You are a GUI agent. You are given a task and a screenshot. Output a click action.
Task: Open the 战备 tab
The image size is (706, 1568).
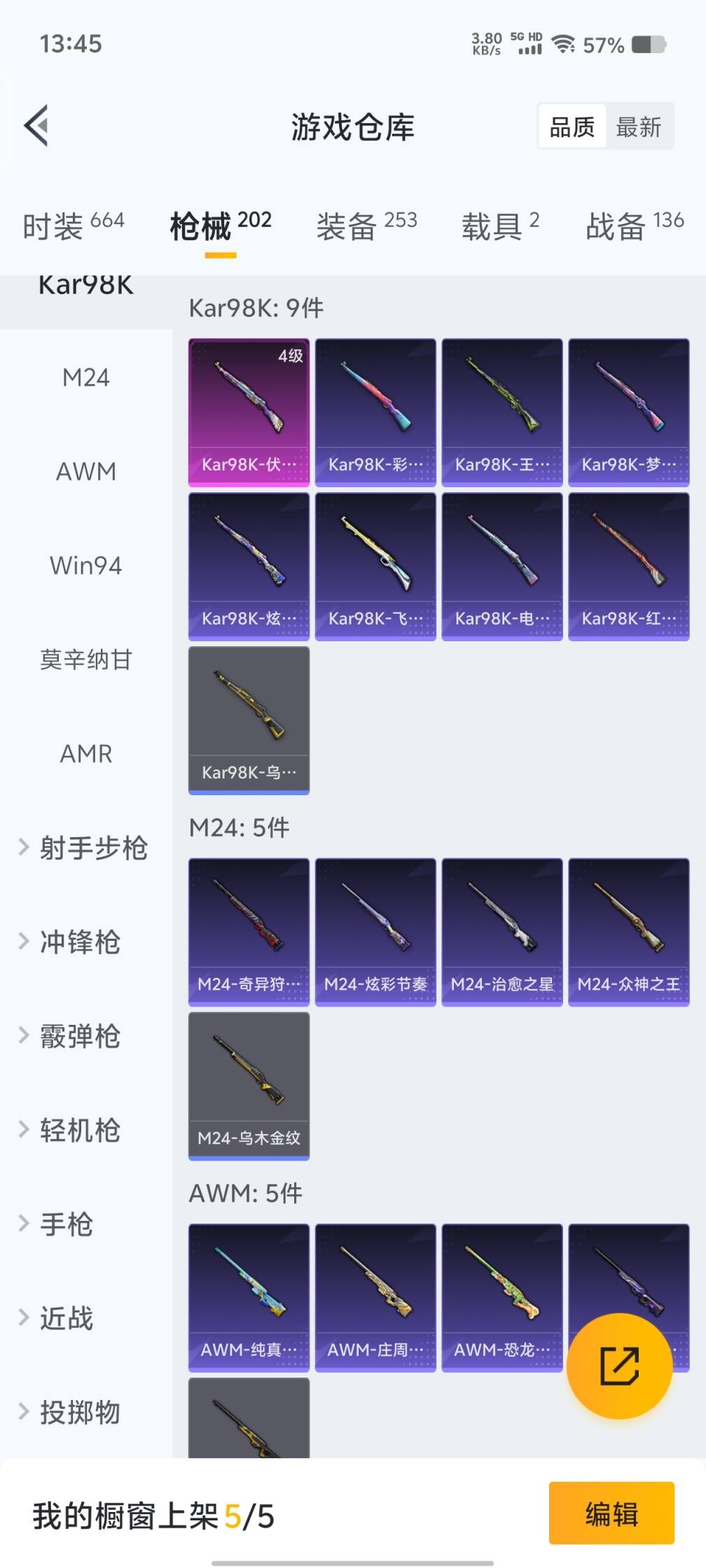pyautogui.click(x=634, y=226)
